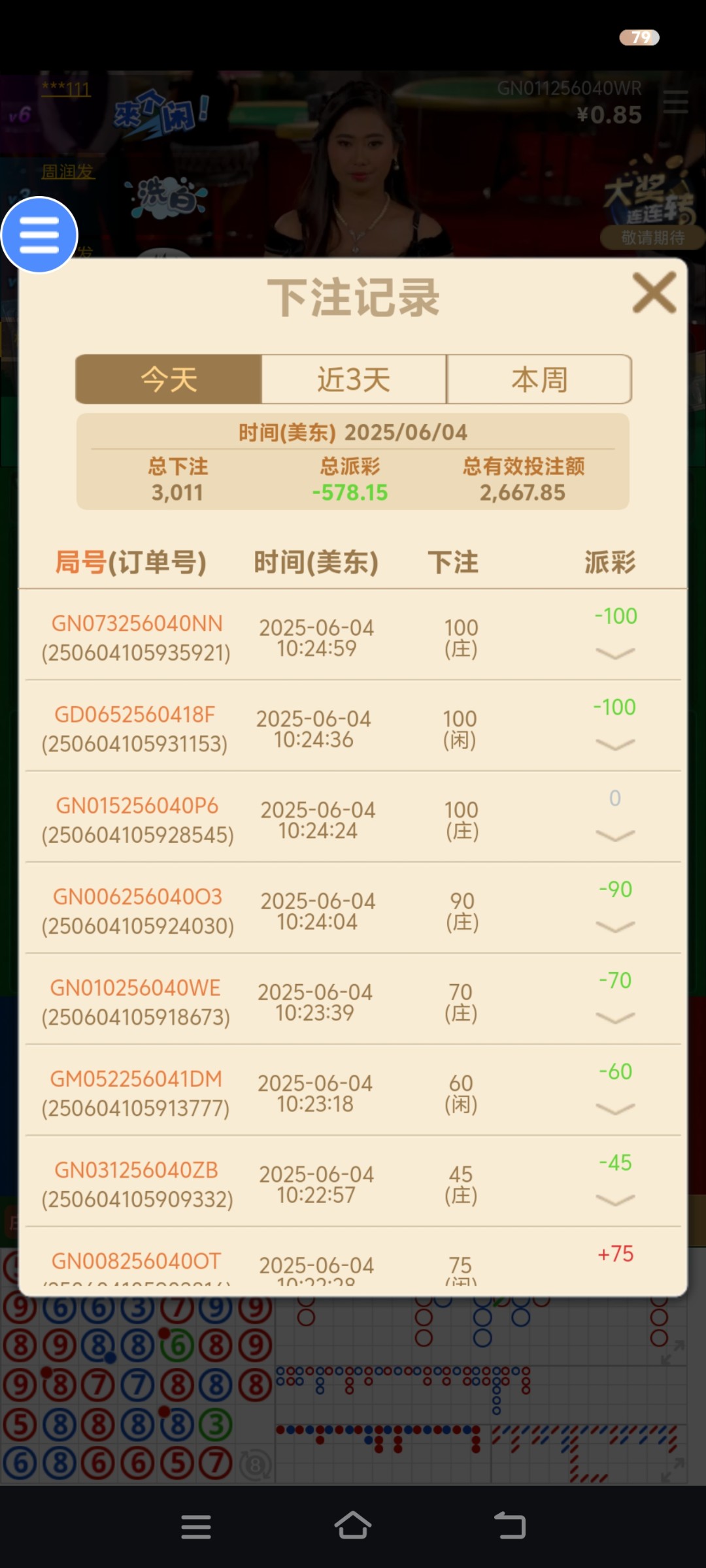Image resolution: width=706 pixels, height=1568 pixels.
Task: Select the 今天 tab
Action: [169, 380]
